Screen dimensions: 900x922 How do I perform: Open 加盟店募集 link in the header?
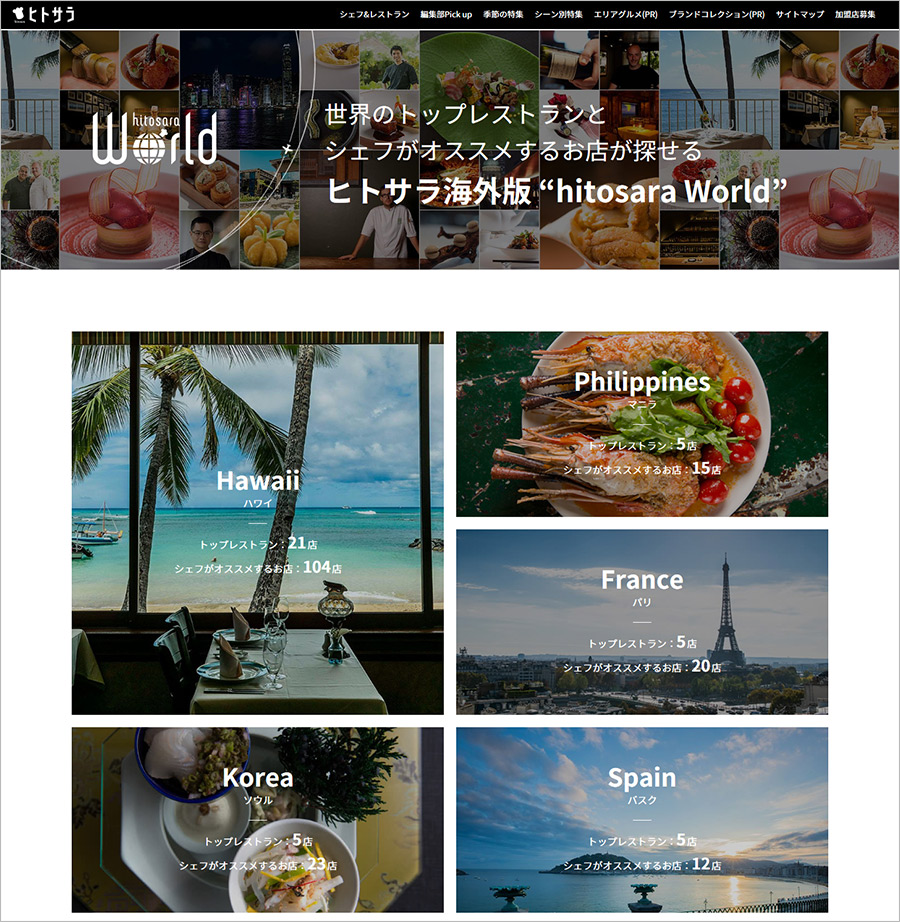click(855, 15)
